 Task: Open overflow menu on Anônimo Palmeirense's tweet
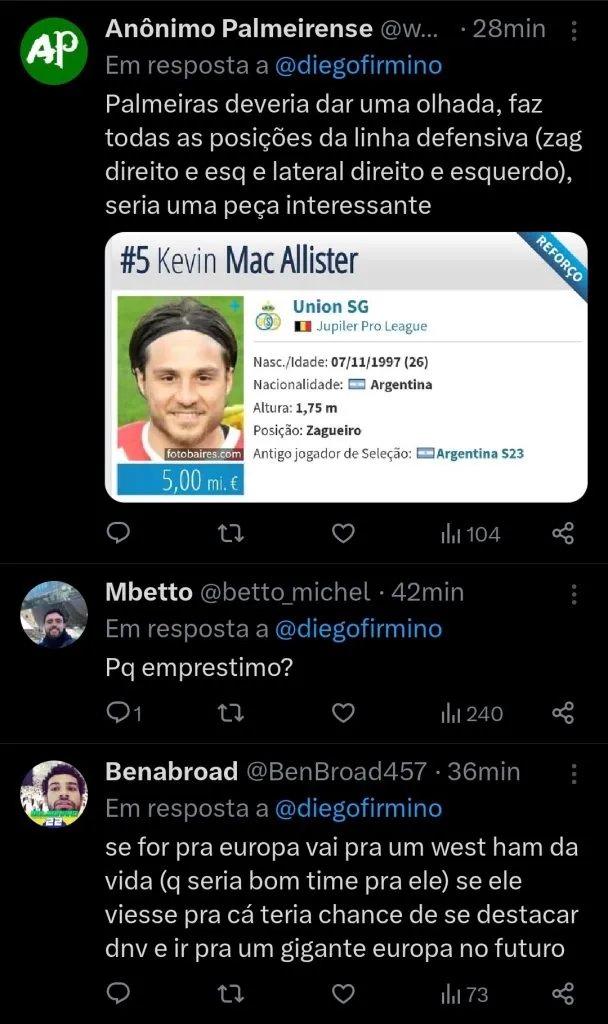click(x=574, y=30)
